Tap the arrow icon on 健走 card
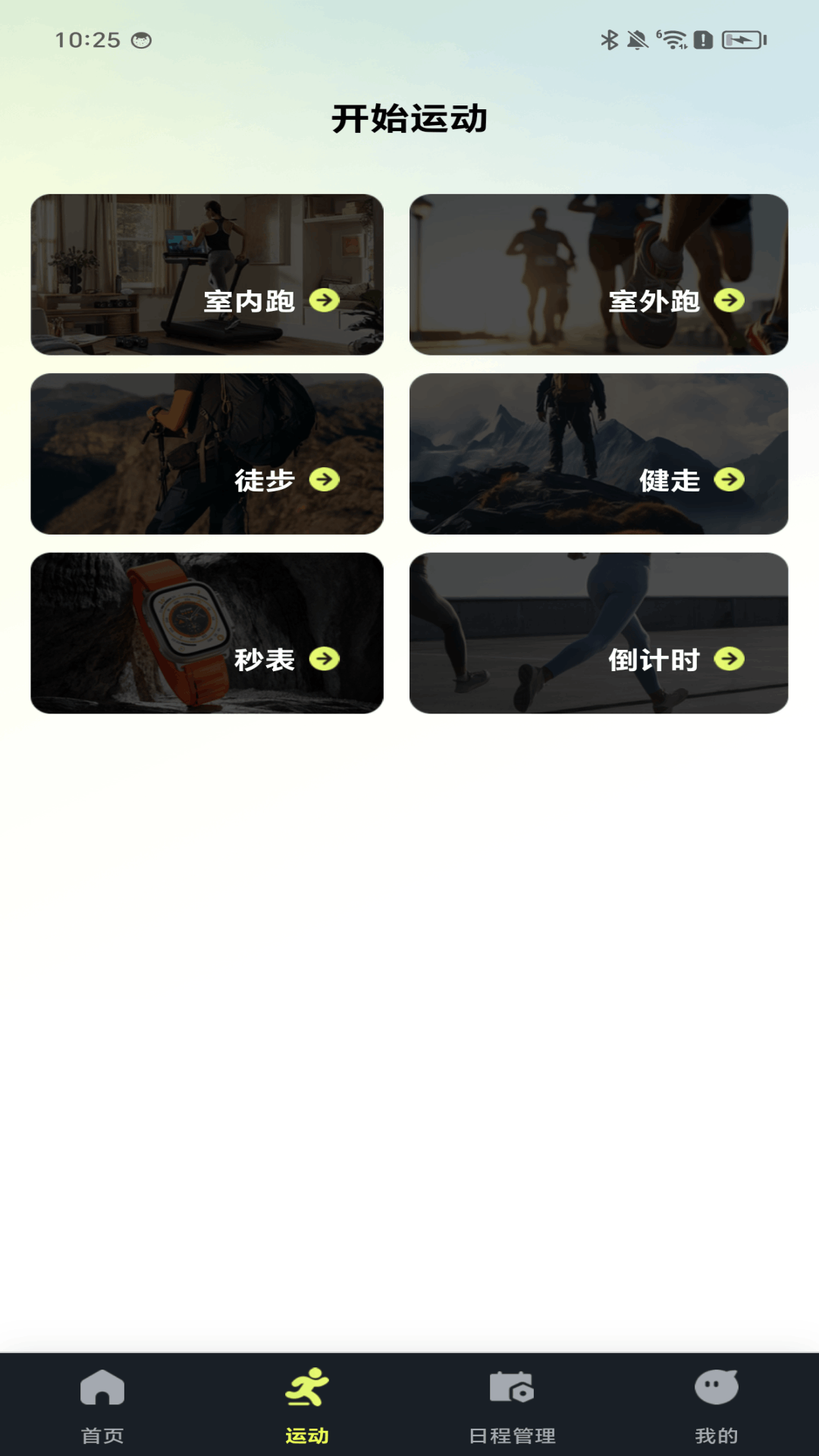This screenshot has height=1456, width=819. (x=730, y=480)
